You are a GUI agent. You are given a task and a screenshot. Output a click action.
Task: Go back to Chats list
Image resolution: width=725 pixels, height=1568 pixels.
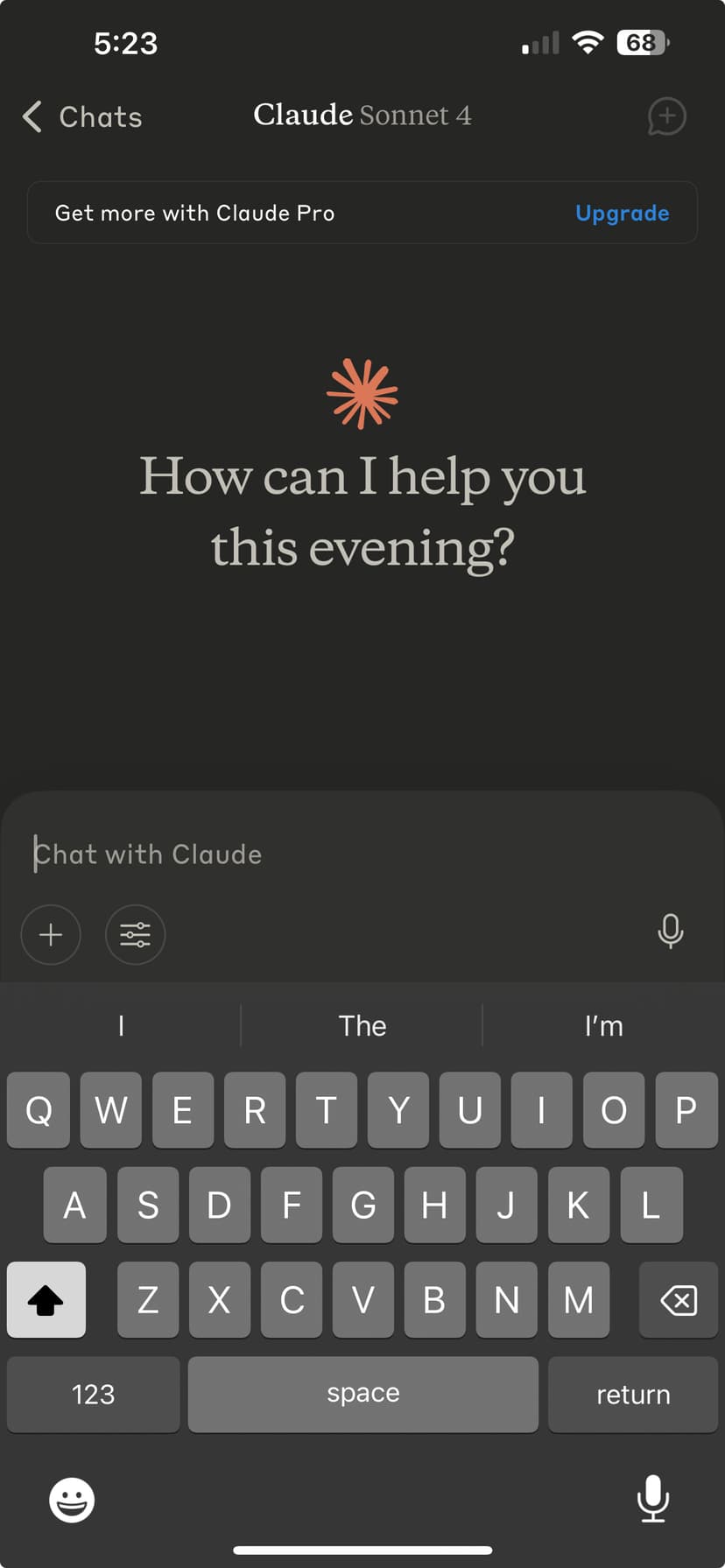(x=83, y=116)
